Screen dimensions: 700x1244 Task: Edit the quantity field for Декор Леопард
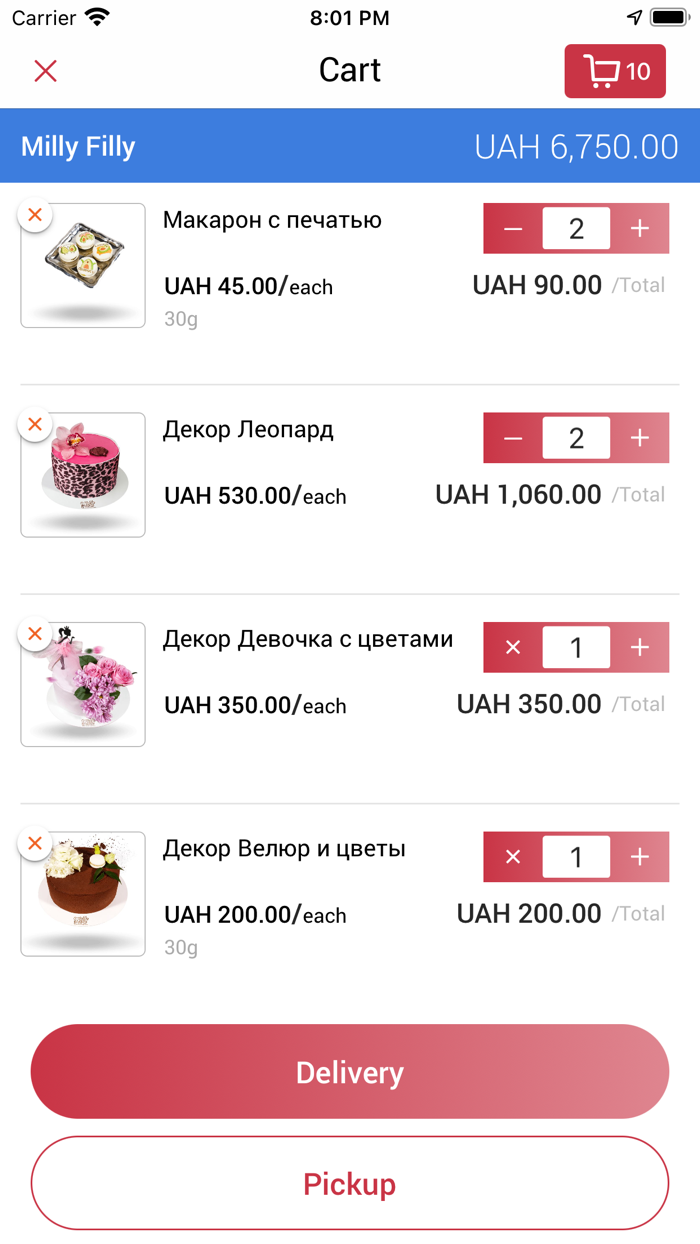coord(576,439)
